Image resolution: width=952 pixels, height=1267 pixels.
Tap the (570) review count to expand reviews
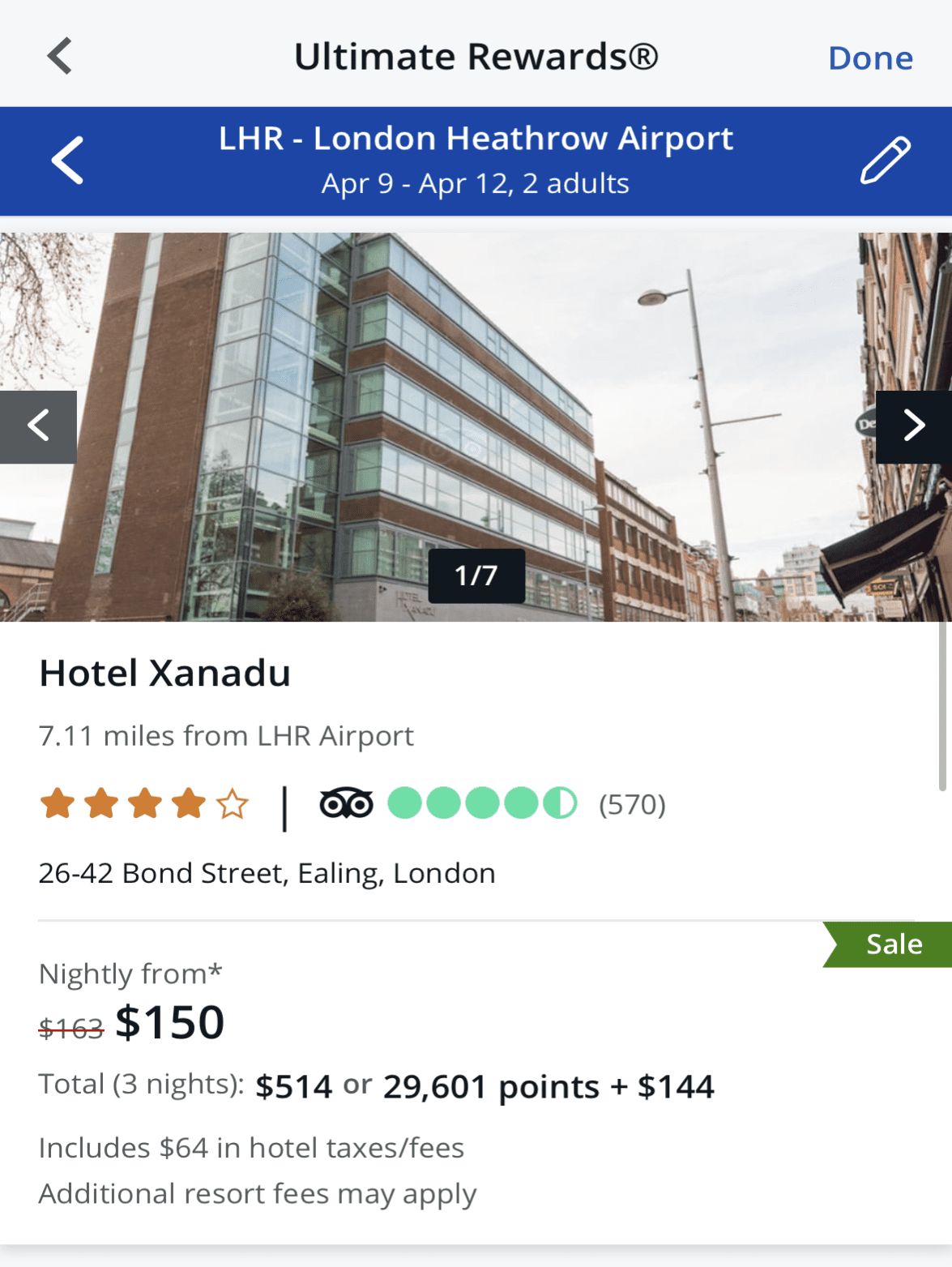[632, 804]
